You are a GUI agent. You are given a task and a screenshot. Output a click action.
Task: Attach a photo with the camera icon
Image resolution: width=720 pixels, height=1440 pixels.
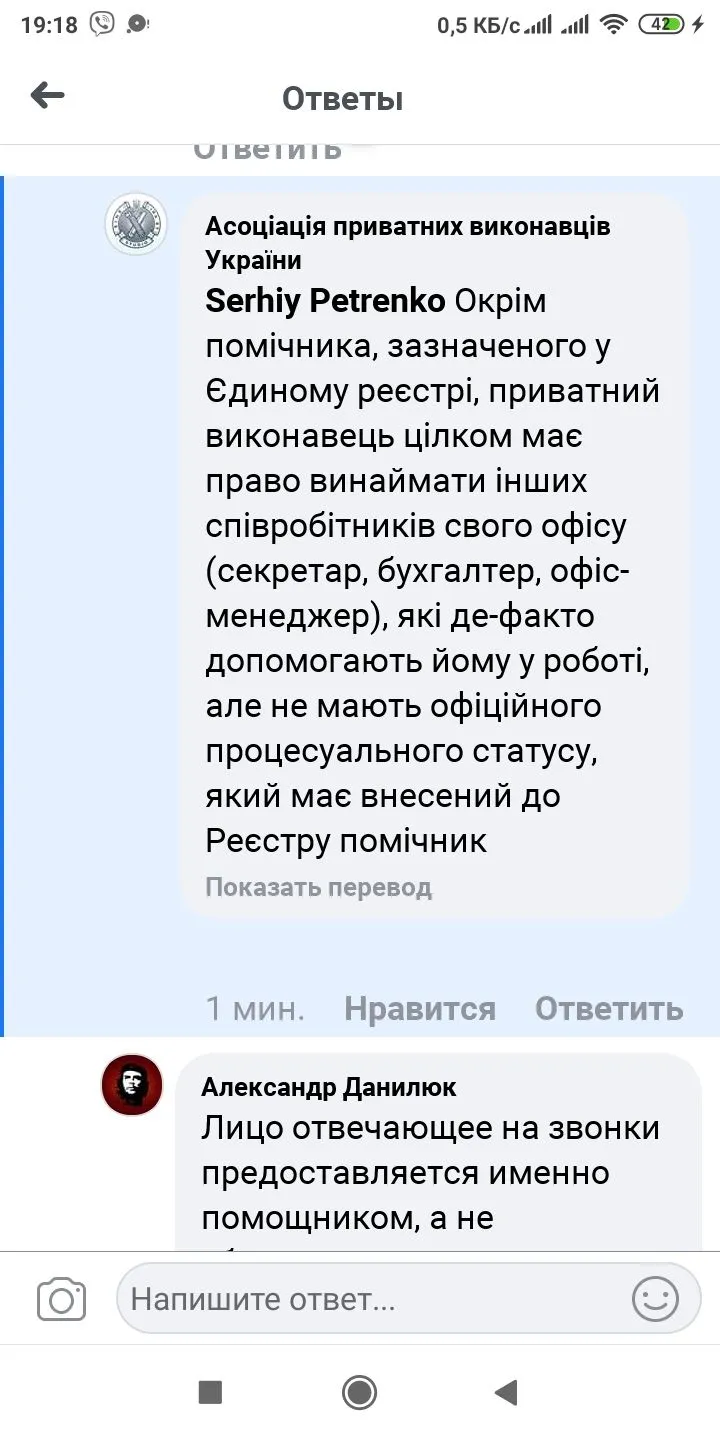point(61,1300)
